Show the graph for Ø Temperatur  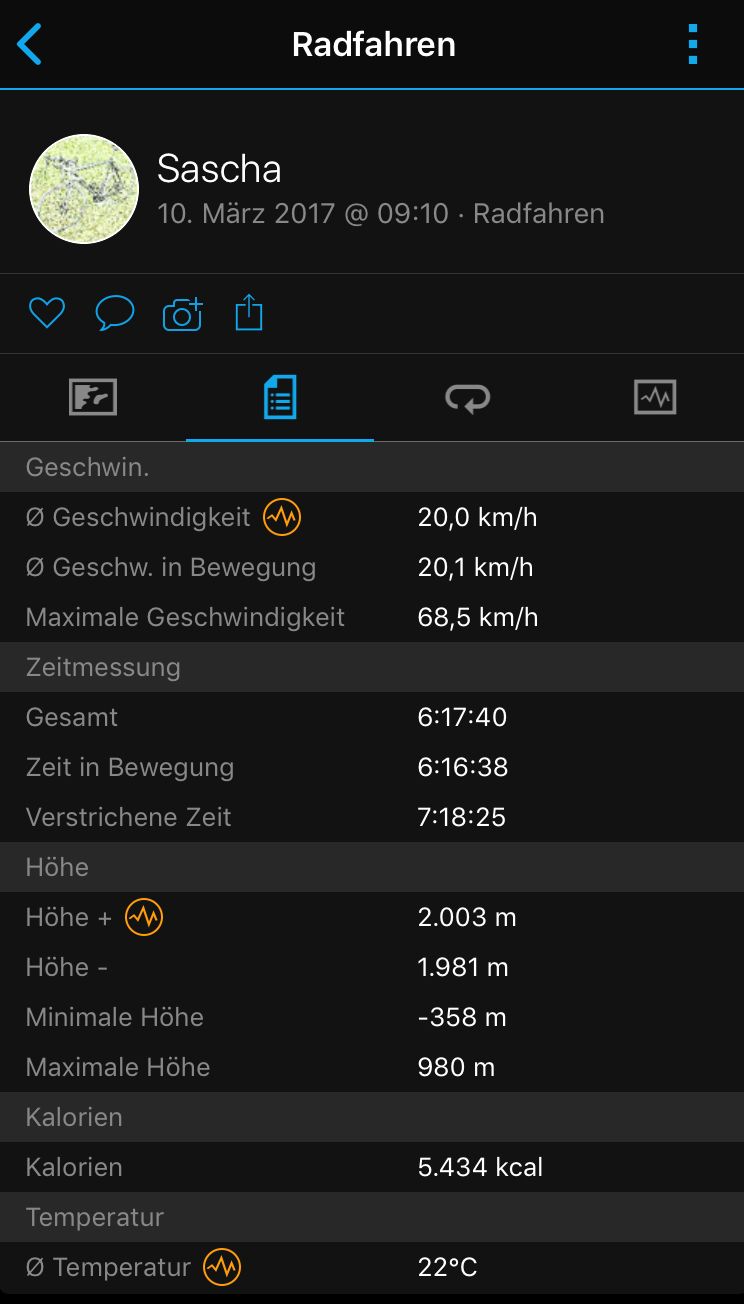[x=222, y=1267]
